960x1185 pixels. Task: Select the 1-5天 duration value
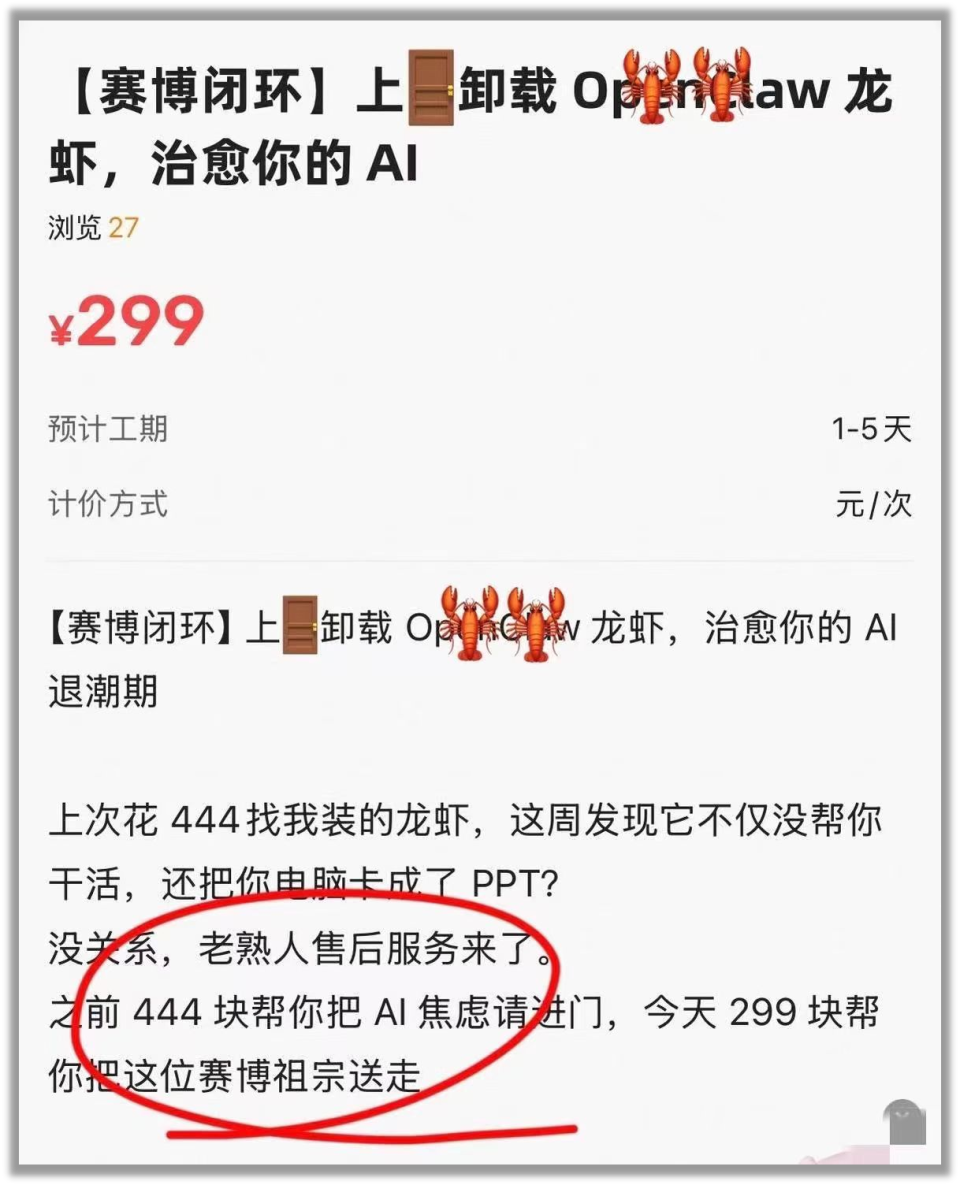[873, 430]
